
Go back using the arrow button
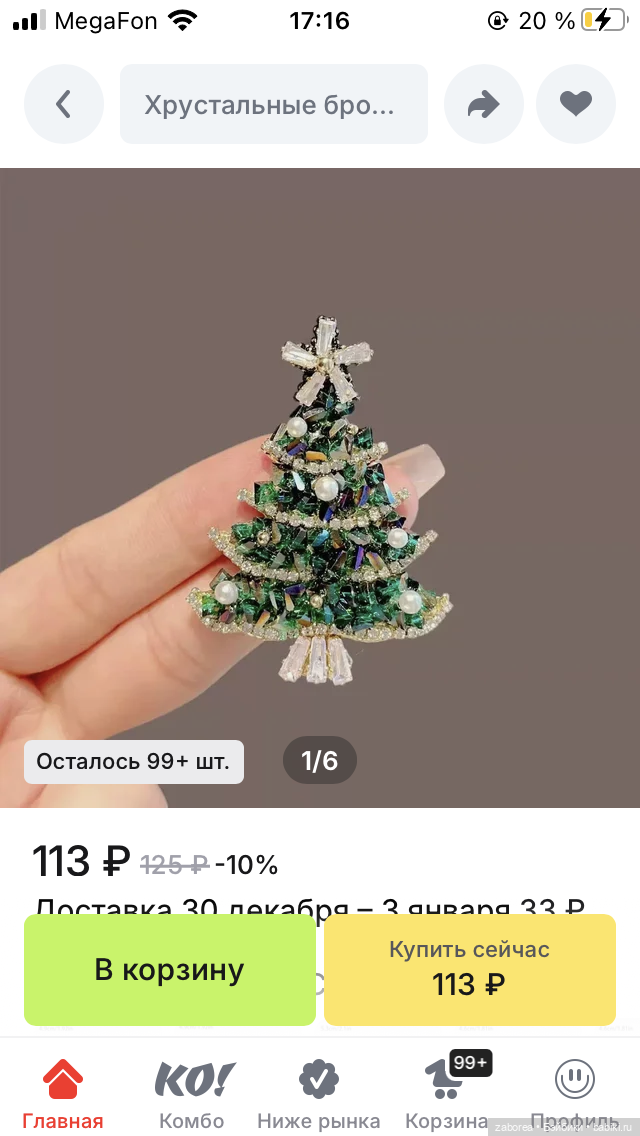[64, 104]
